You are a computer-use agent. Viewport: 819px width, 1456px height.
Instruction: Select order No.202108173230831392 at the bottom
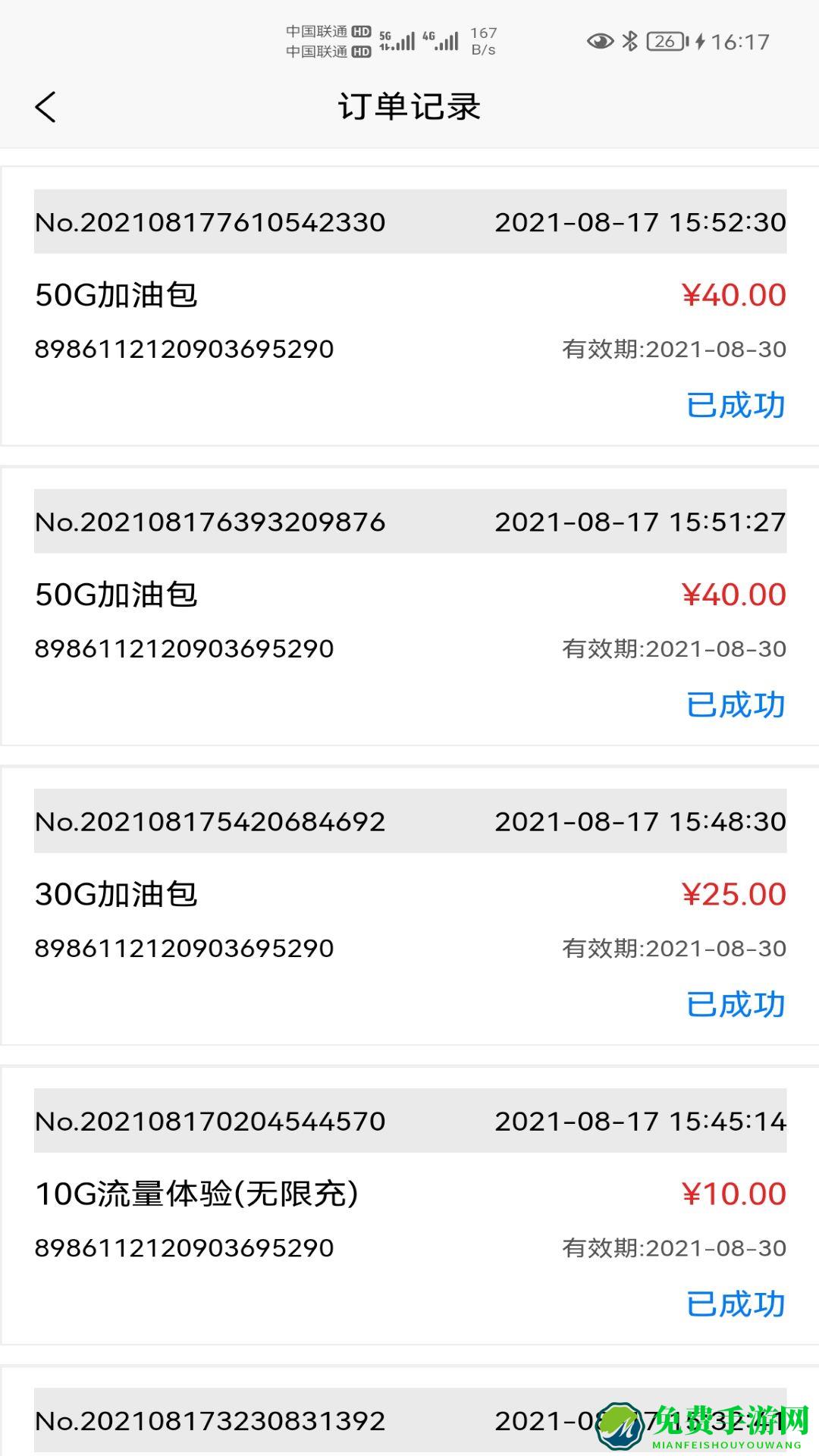pos(210,1420)
